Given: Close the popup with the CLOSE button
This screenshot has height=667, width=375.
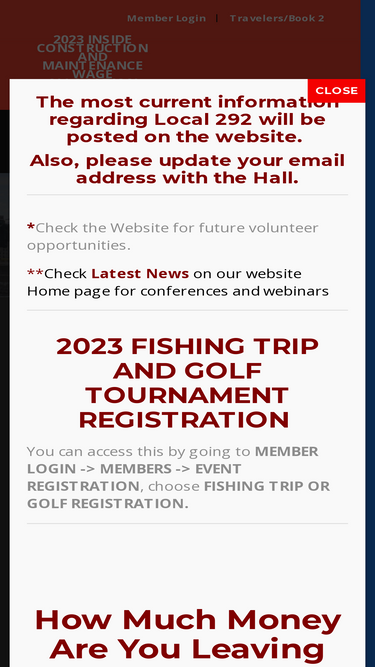Looking at the screenshot, I should [336, 91].
